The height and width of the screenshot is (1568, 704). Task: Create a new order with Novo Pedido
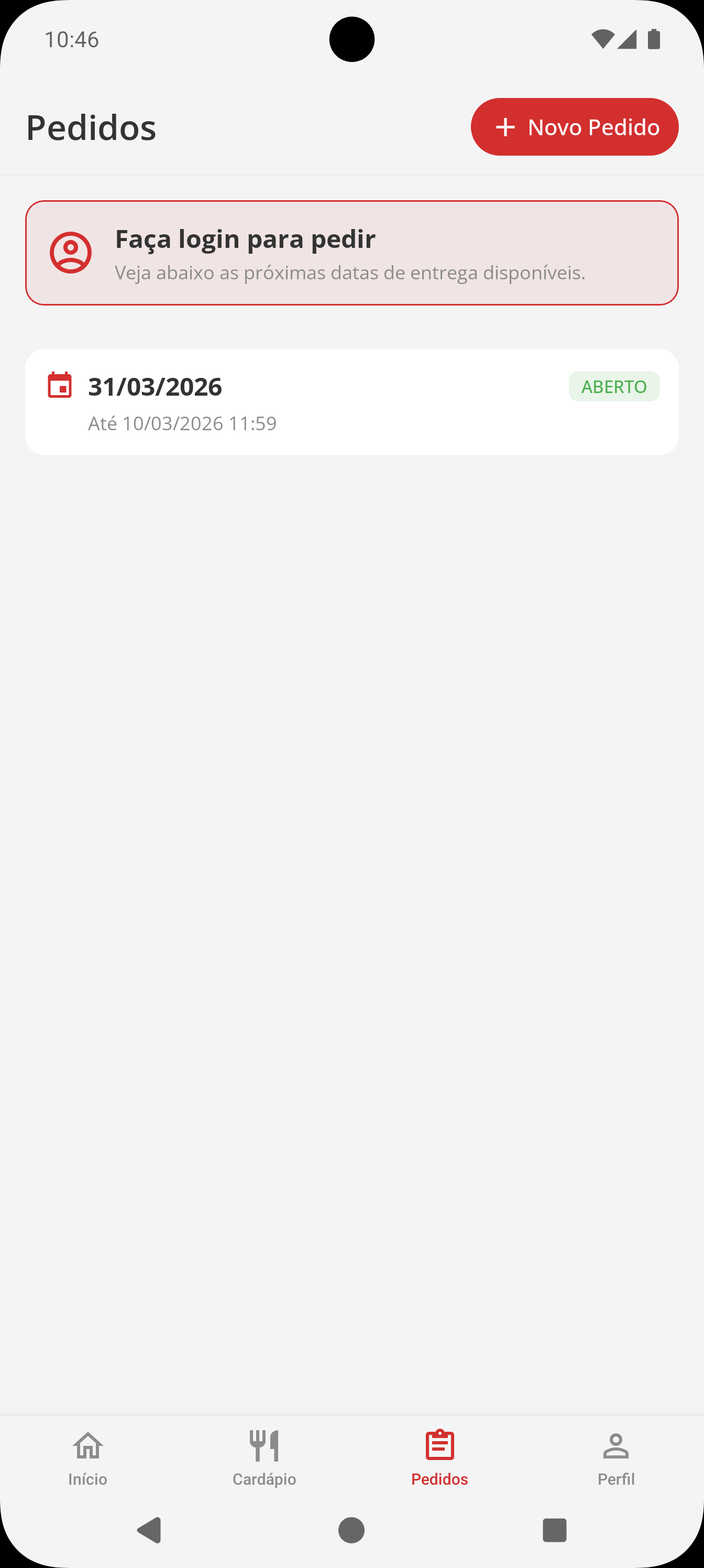coord(575,127)
